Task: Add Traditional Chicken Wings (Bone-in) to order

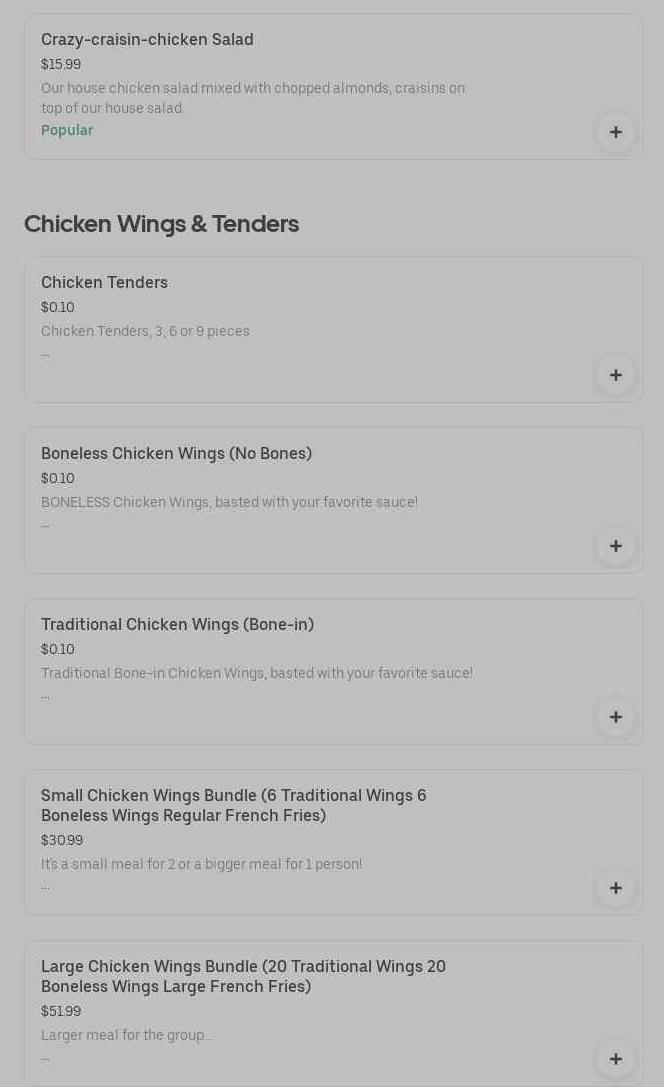Action: click(x=615, y=717)
